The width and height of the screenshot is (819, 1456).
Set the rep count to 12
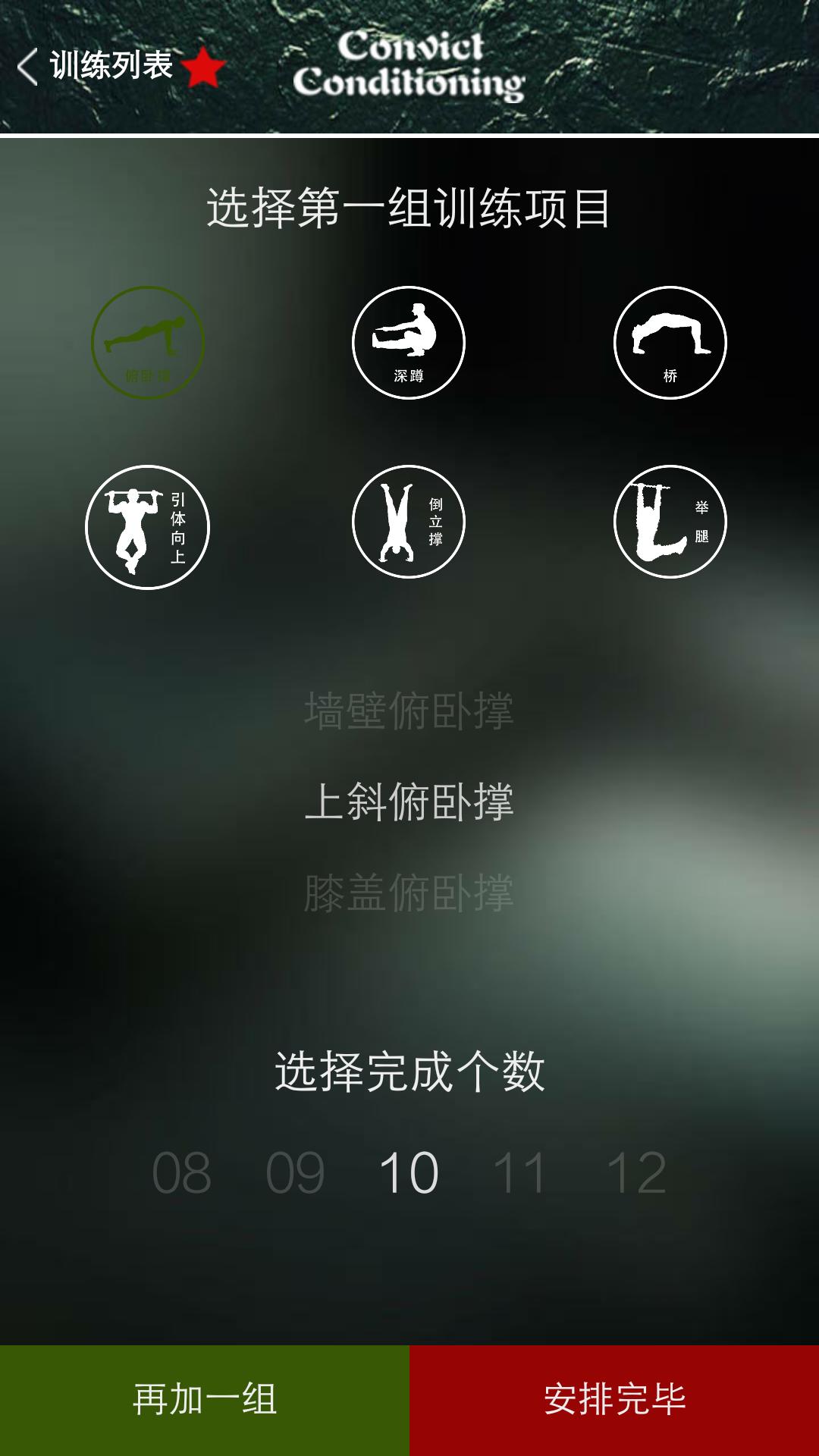point(637,1173)
